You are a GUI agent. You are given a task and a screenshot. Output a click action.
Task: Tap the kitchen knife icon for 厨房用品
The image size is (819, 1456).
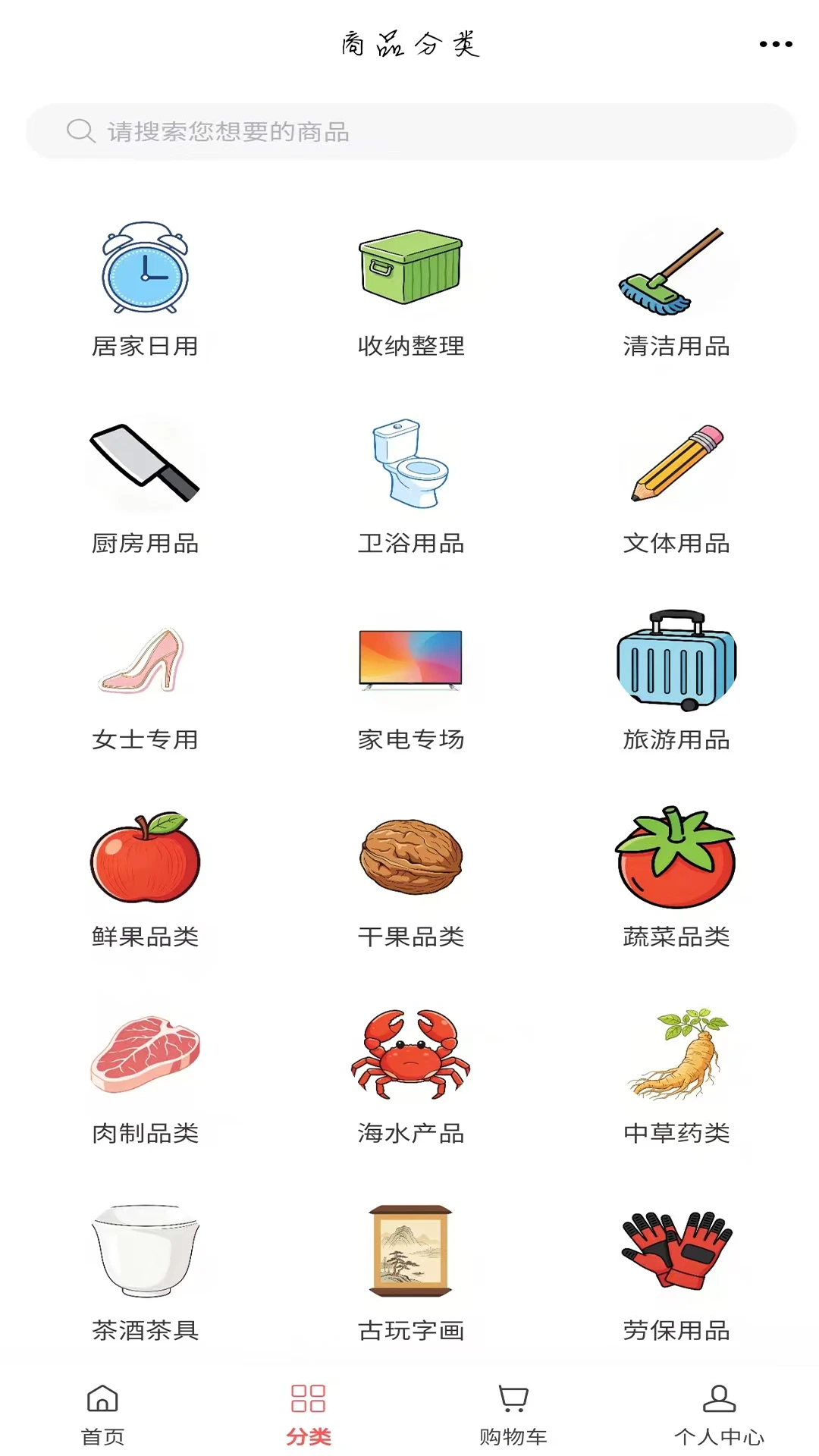coord(144,464)
